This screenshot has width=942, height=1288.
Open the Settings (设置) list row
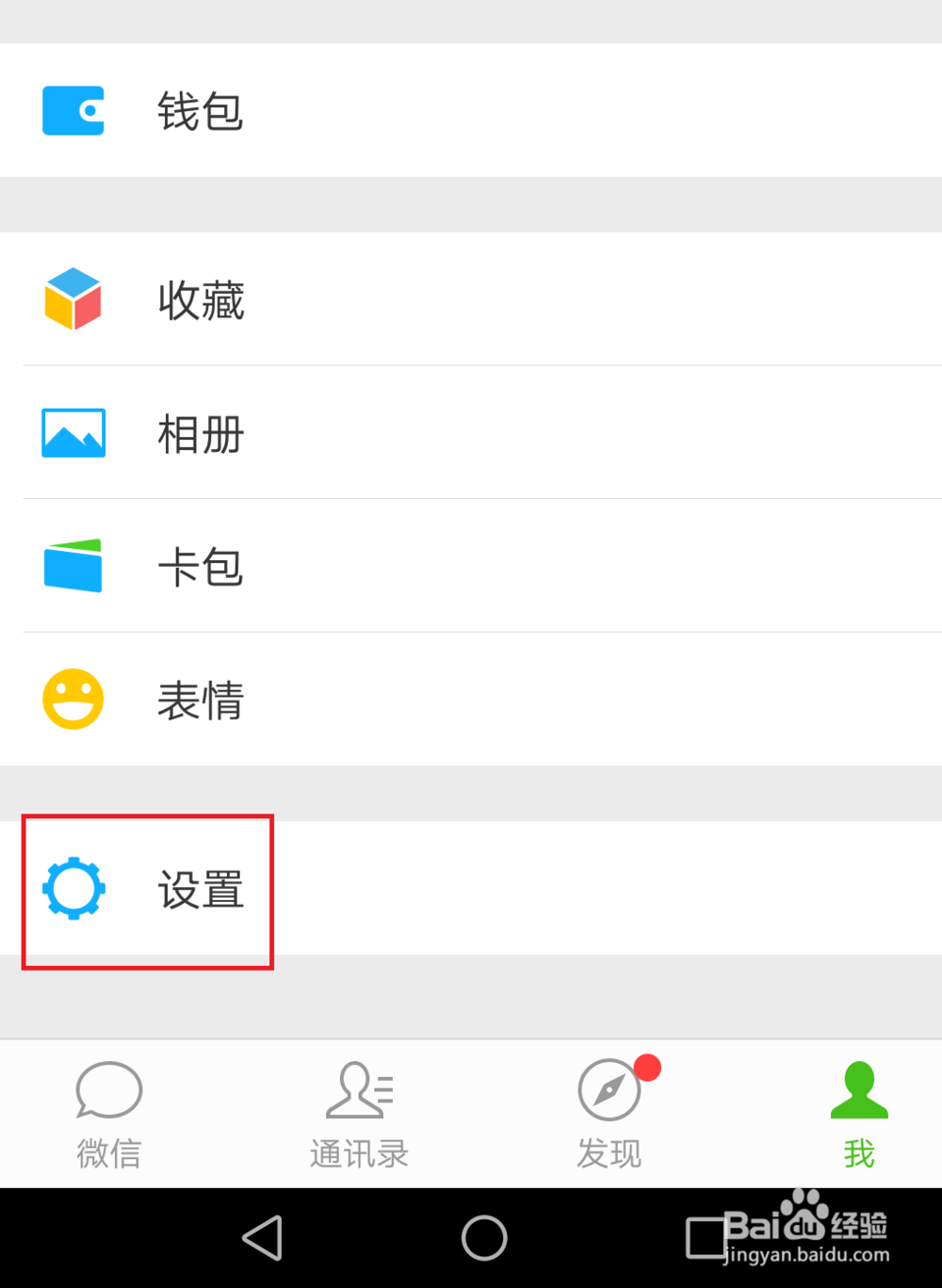pos(377,889)
